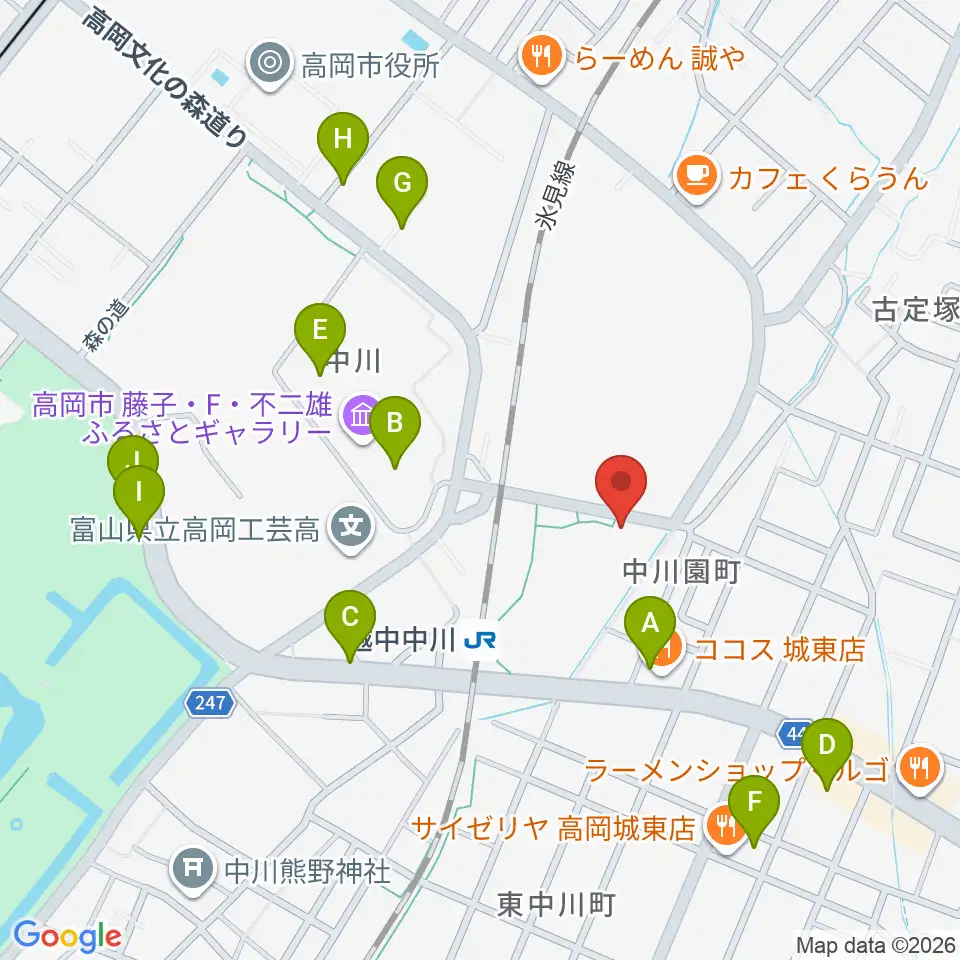The image size is (960, 960).
Task: Tap the 富山県立高岡工芸高 school icon
Action: pos(351,528)
